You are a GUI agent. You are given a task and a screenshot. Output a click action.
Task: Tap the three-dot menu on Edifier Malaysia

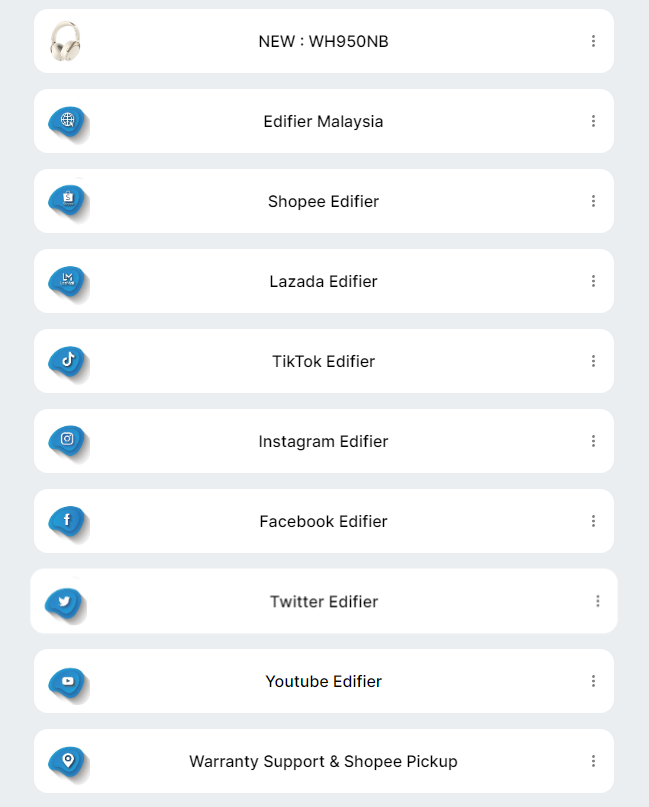click(x=593, y=121)
